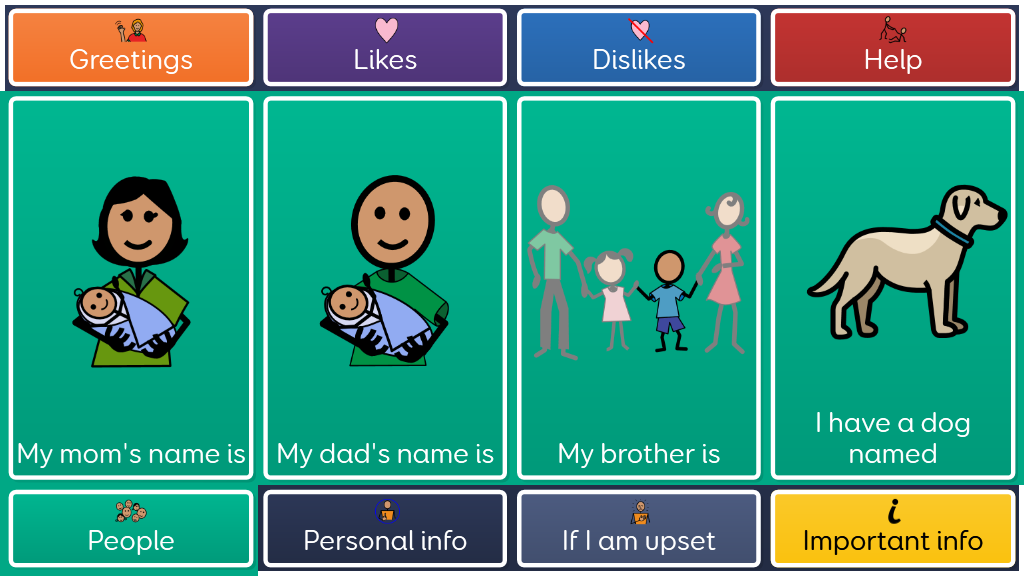Screen dimensions: 1024x576
Task: Go to the "If I am upset" category
Action: coord(639,529)
